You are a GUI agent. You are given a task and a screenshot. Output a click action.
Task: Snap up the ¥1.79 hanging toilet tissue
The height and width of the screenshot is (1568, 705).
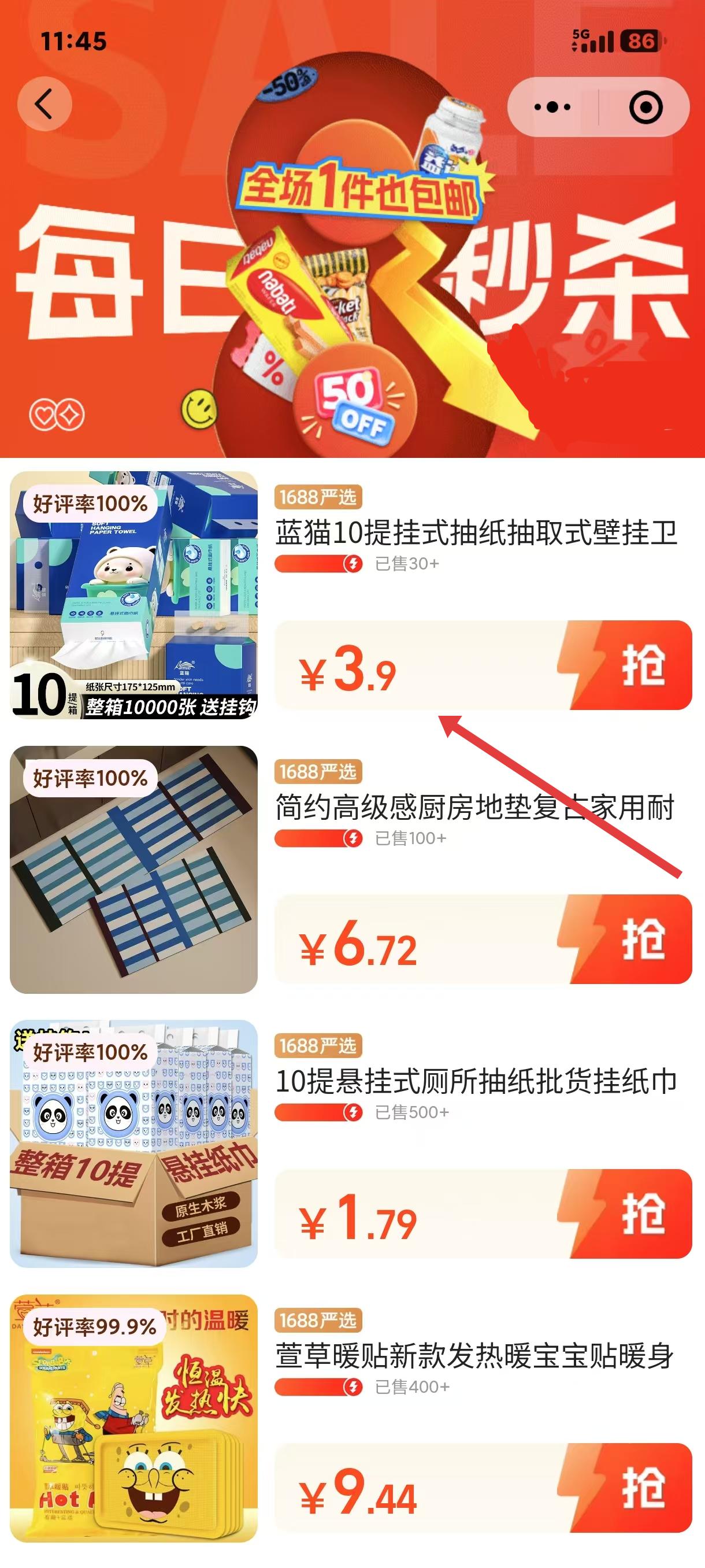625,1214
